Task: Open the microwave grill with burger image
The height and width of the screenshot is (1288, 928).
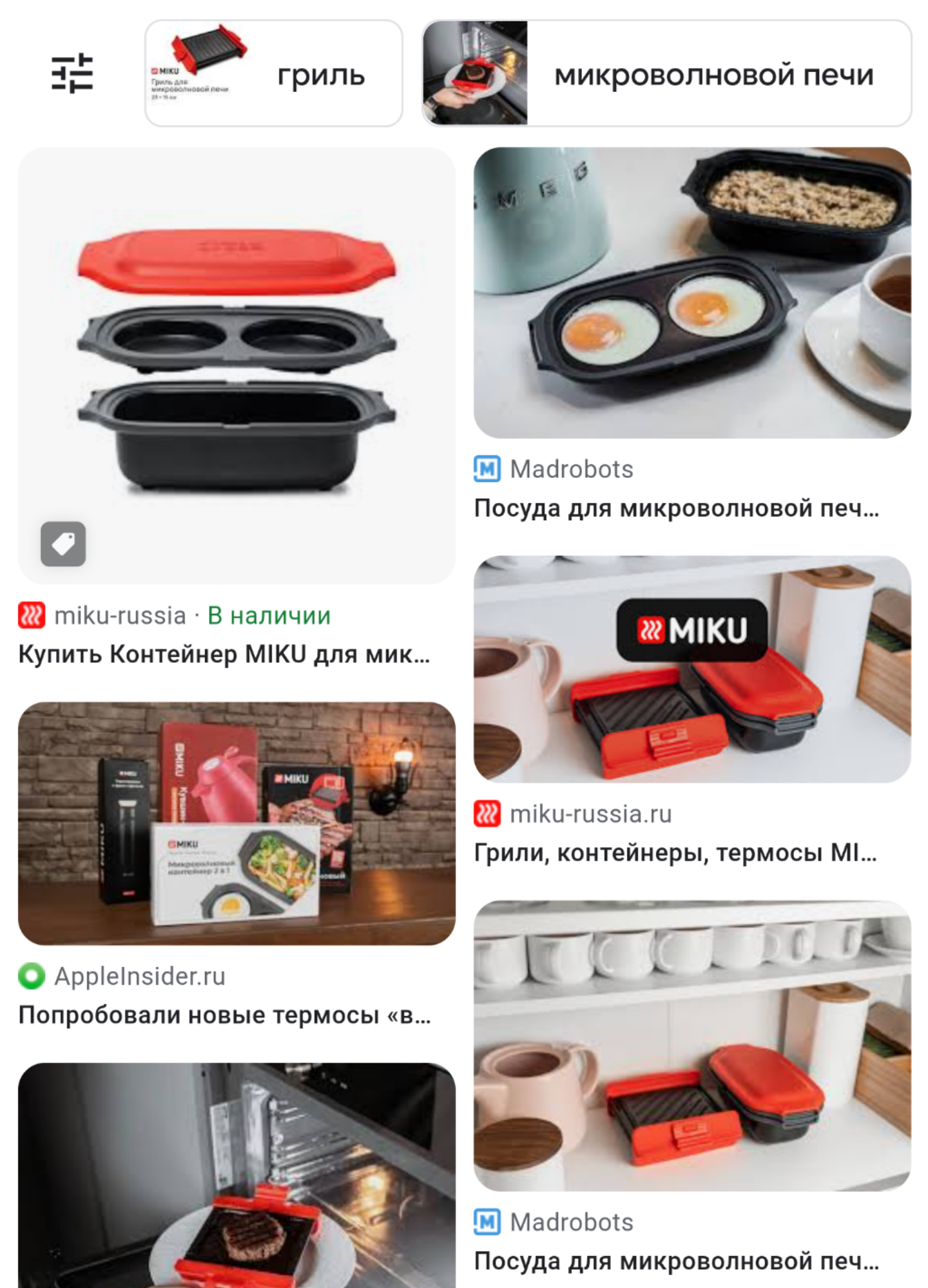Action: pos(237,1176)
